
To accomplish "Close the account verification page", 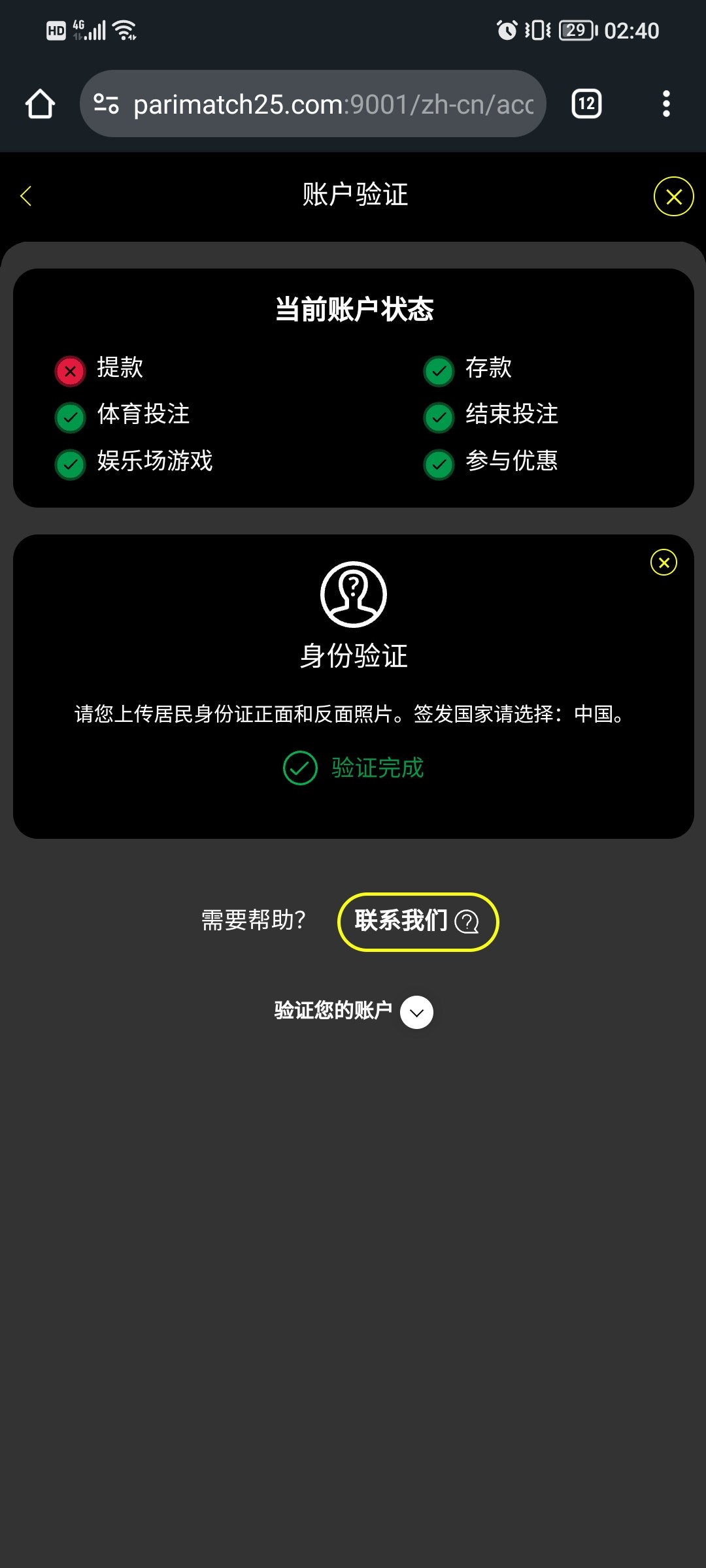I will pyautogui.click(x=673, y=196).
